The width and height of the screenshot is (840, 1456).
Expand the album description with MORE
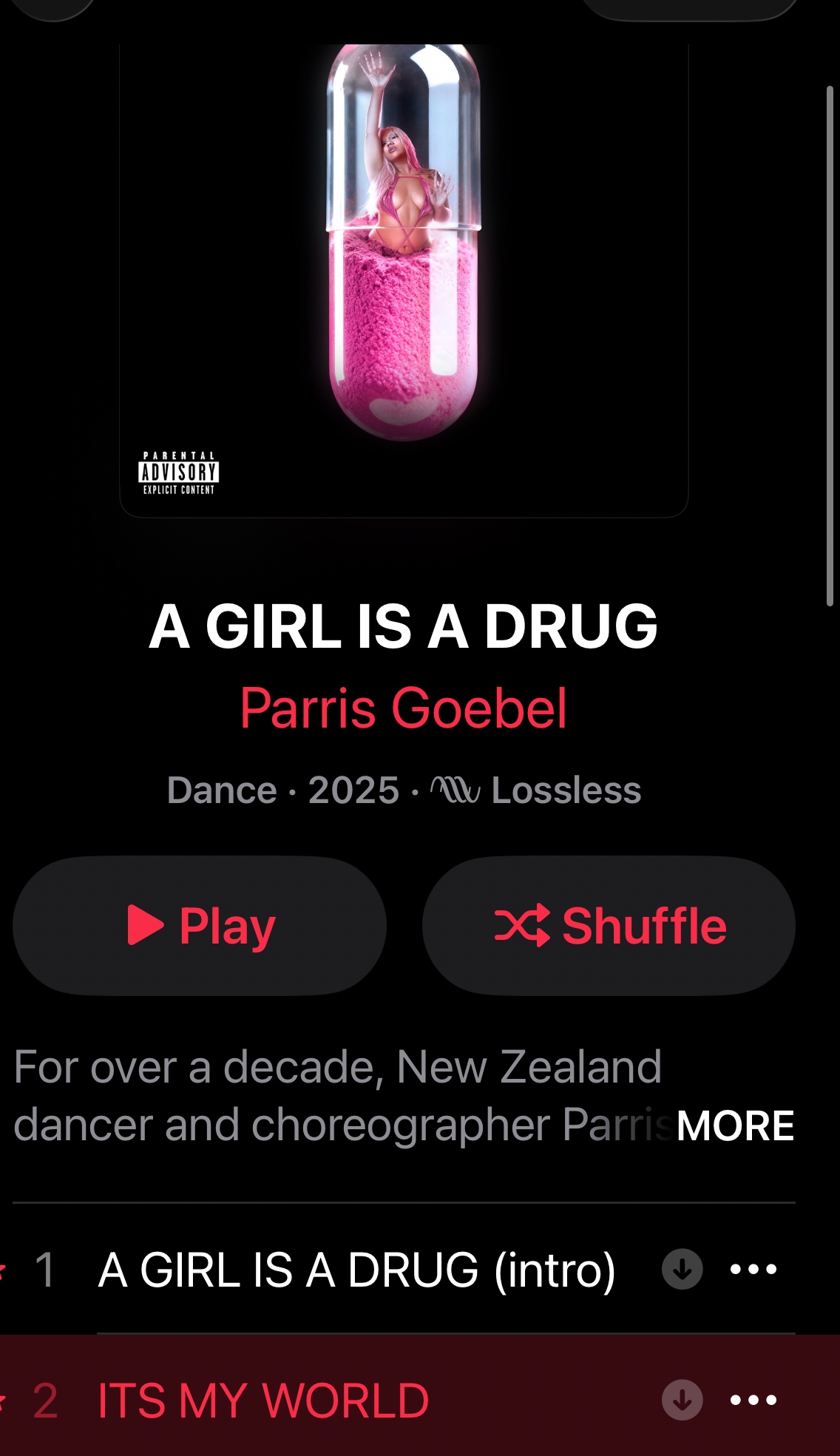(735, 1125)
